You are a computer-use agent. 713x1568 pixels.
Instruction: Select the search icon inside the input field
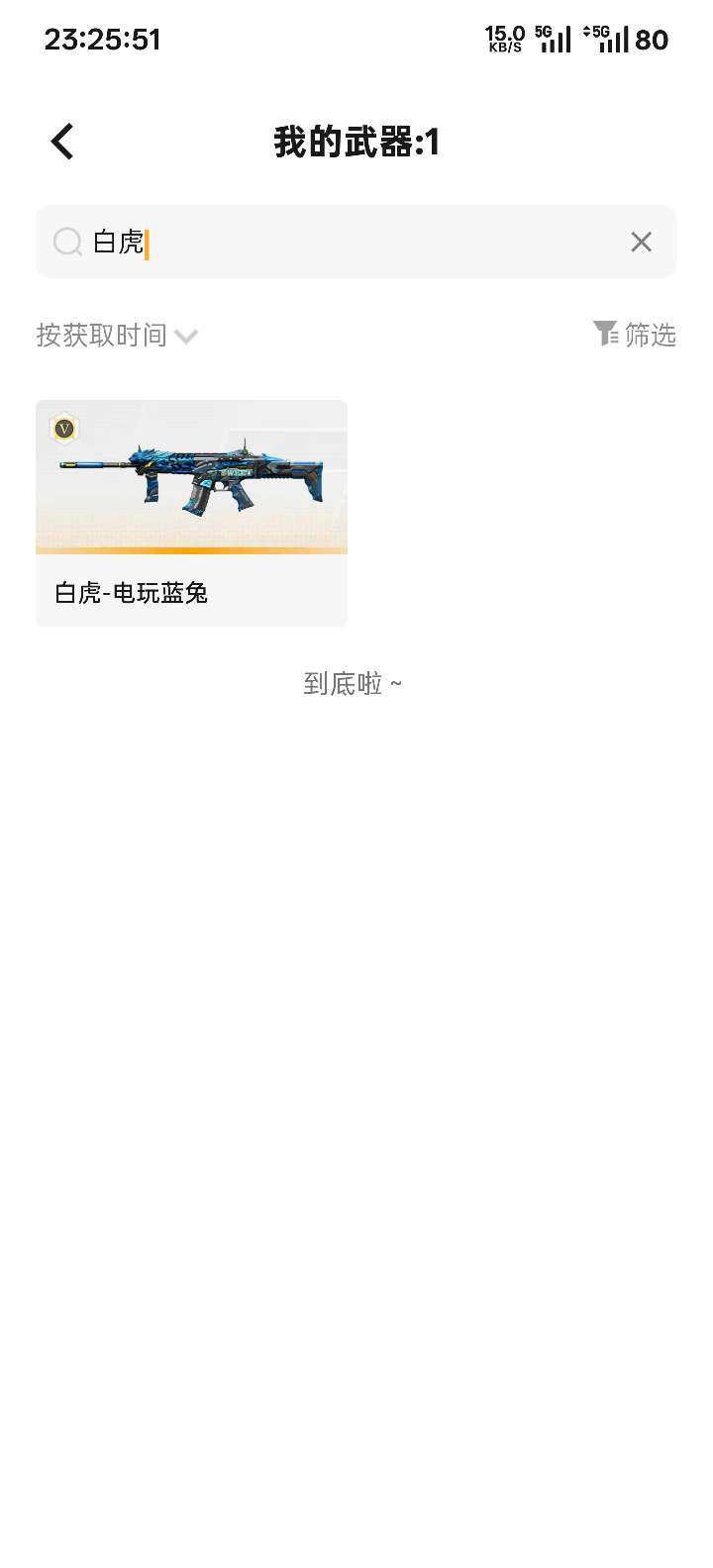point(67,242)
